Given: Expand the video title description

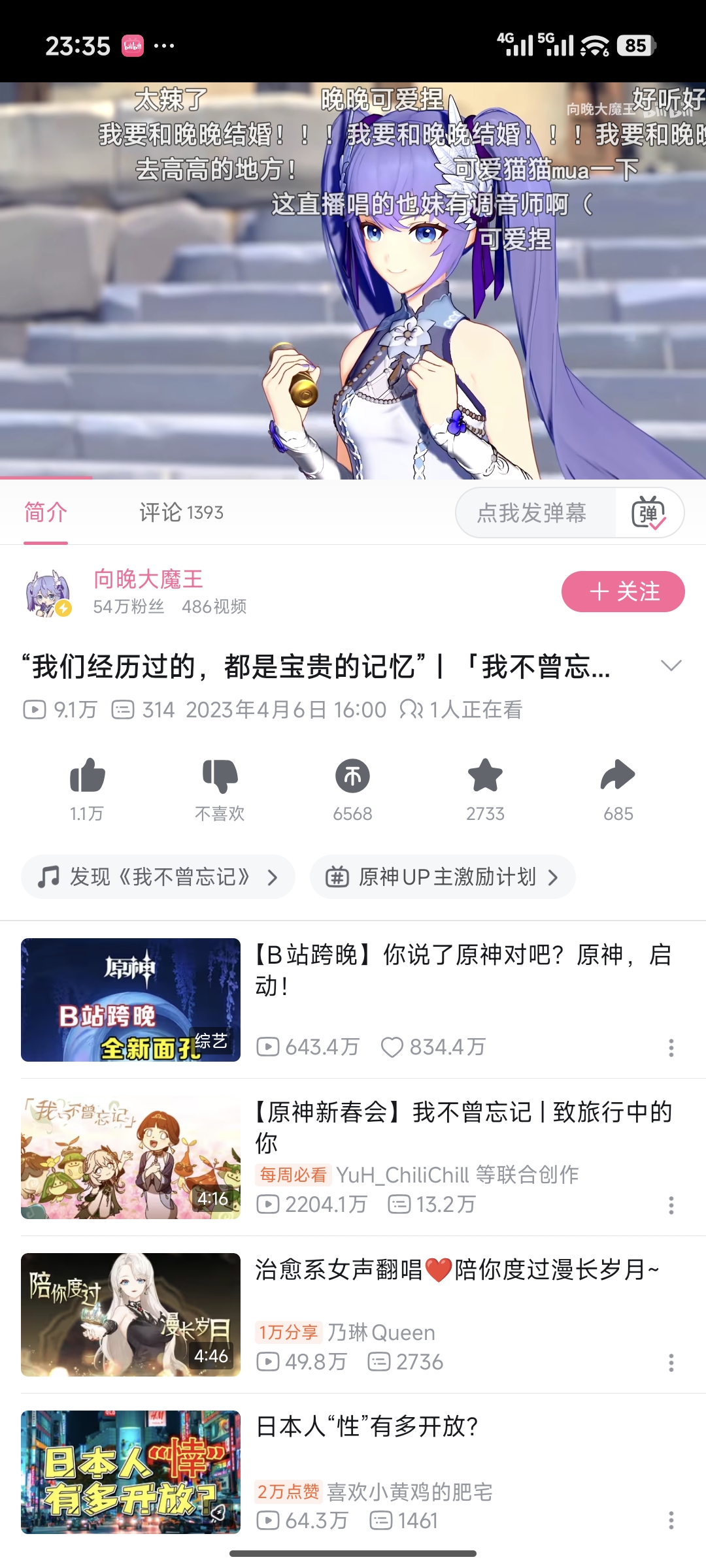Looking at the screenshot, I should 671,666.
